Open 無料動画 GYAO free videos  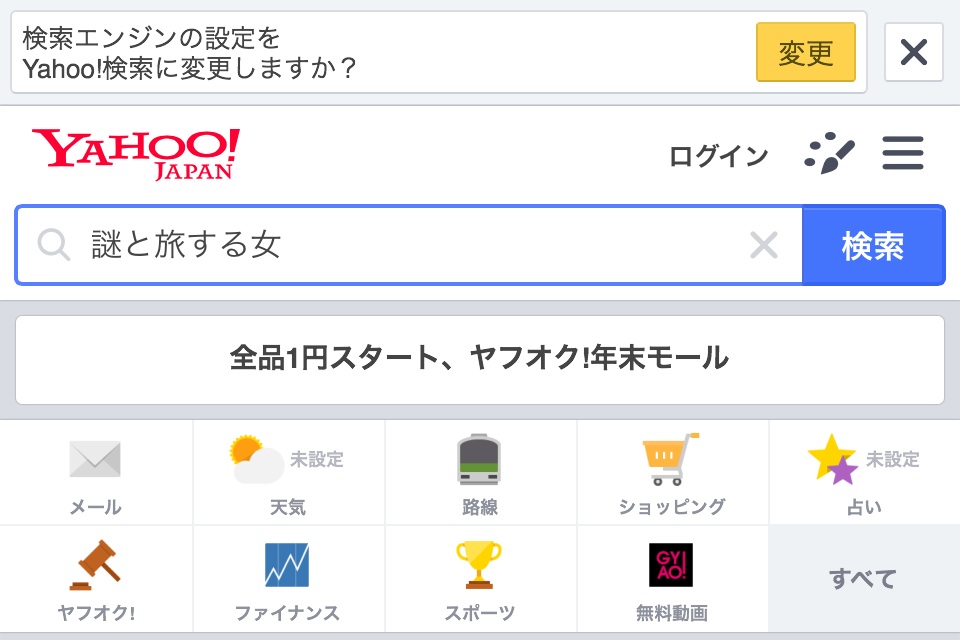pos(672,580)
